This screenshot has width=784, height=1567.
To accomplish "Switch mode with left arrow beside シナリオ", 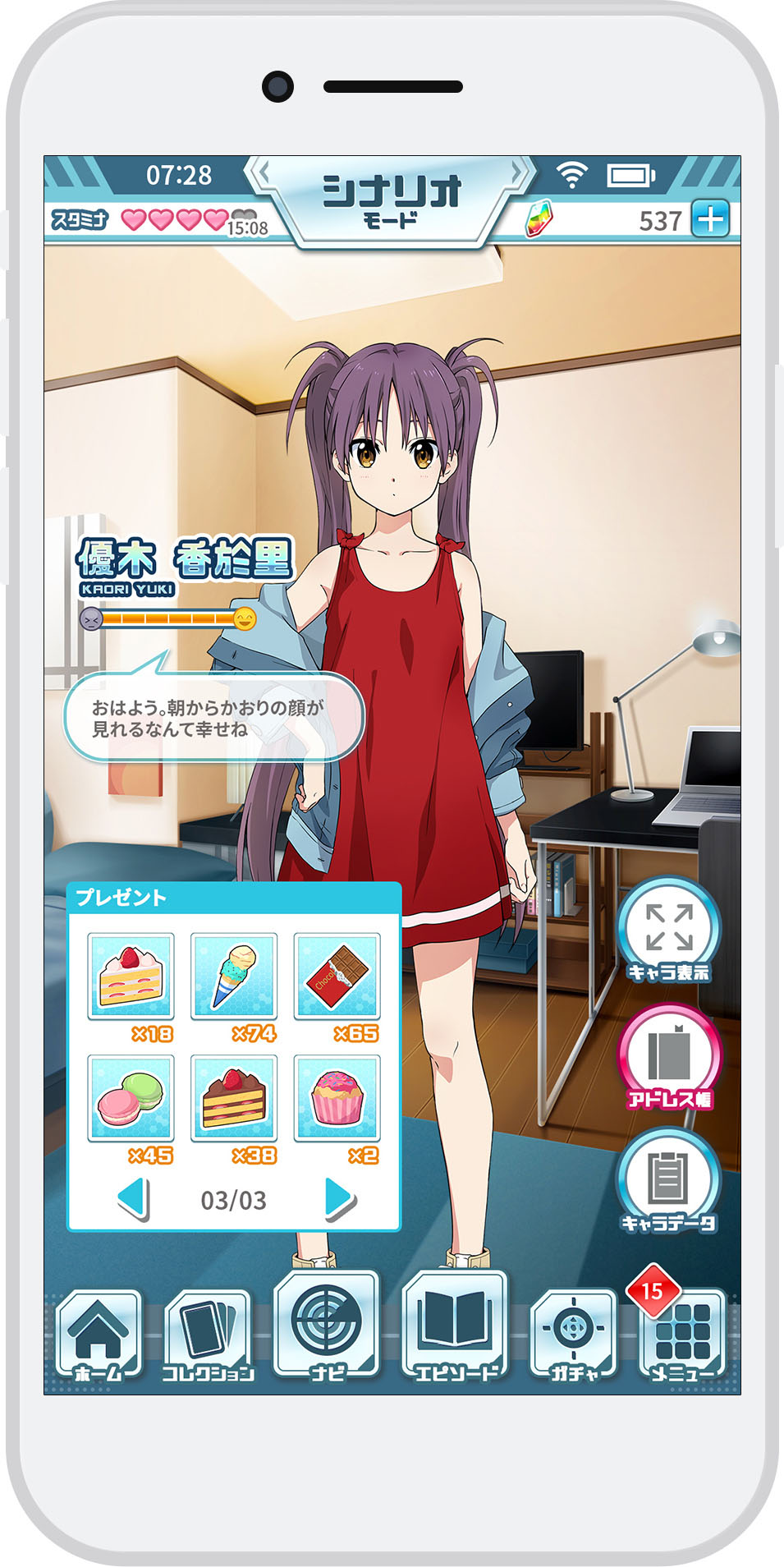I will (263, 173).
